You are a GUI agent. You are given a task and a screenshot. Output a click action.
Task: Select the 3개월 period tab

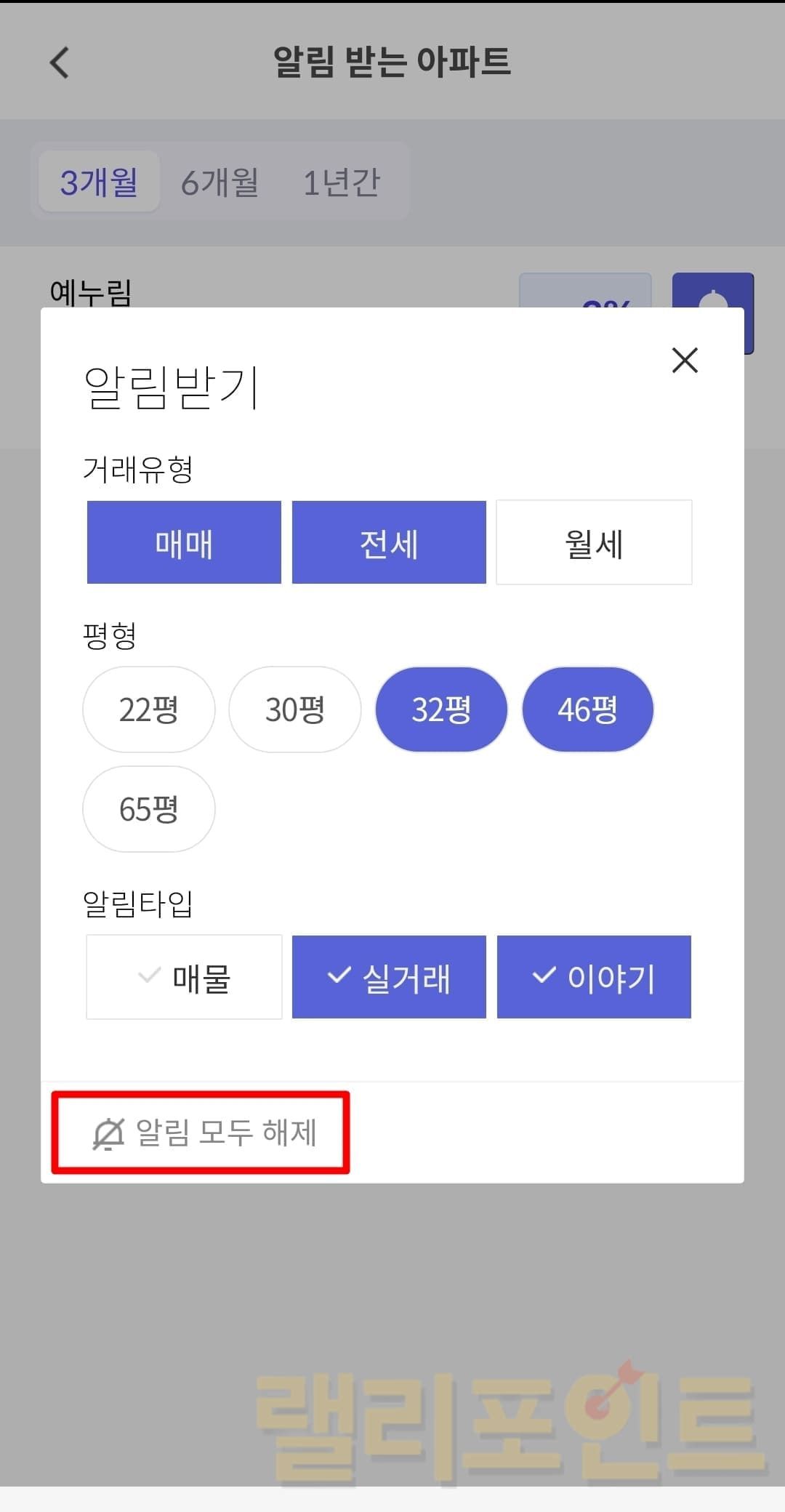click(99, 182)
